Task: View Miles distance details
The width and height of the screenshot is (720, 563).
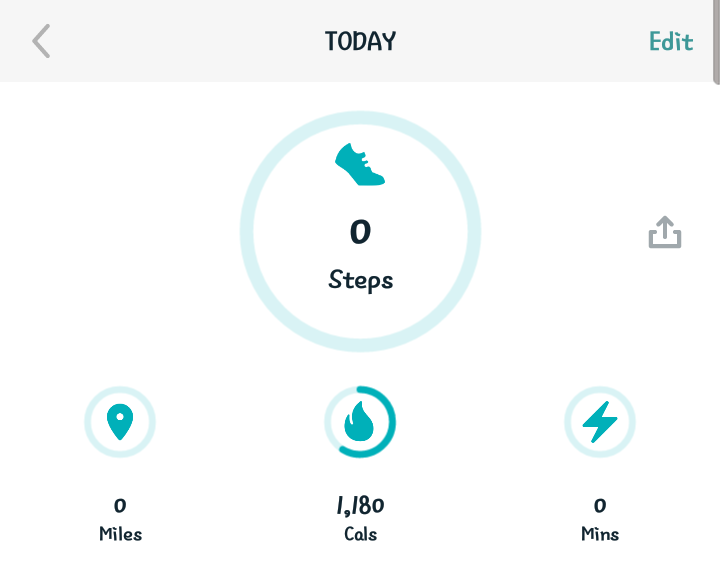Action: point(120,423)
